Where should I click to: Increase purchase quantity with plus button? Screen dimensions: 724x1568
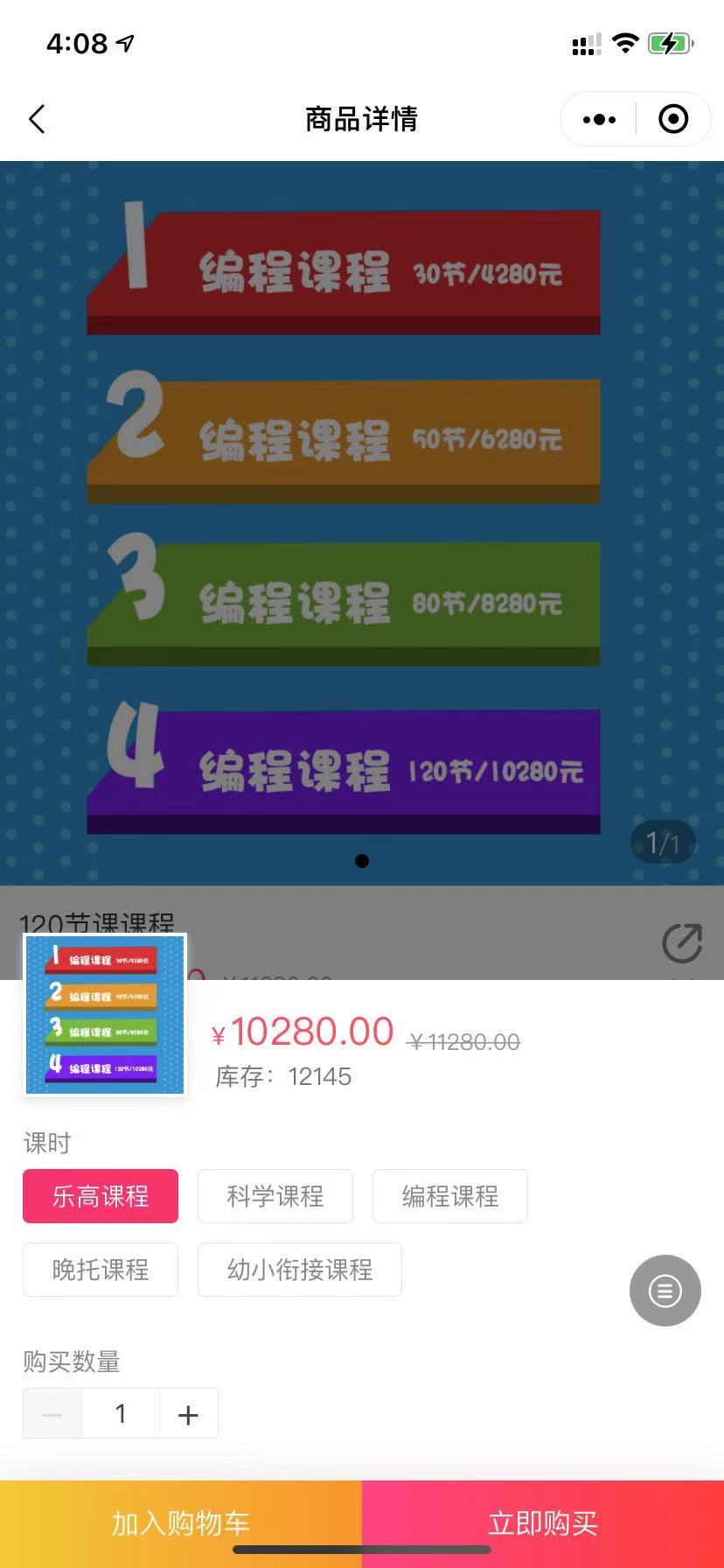[x=188, y=1414]
